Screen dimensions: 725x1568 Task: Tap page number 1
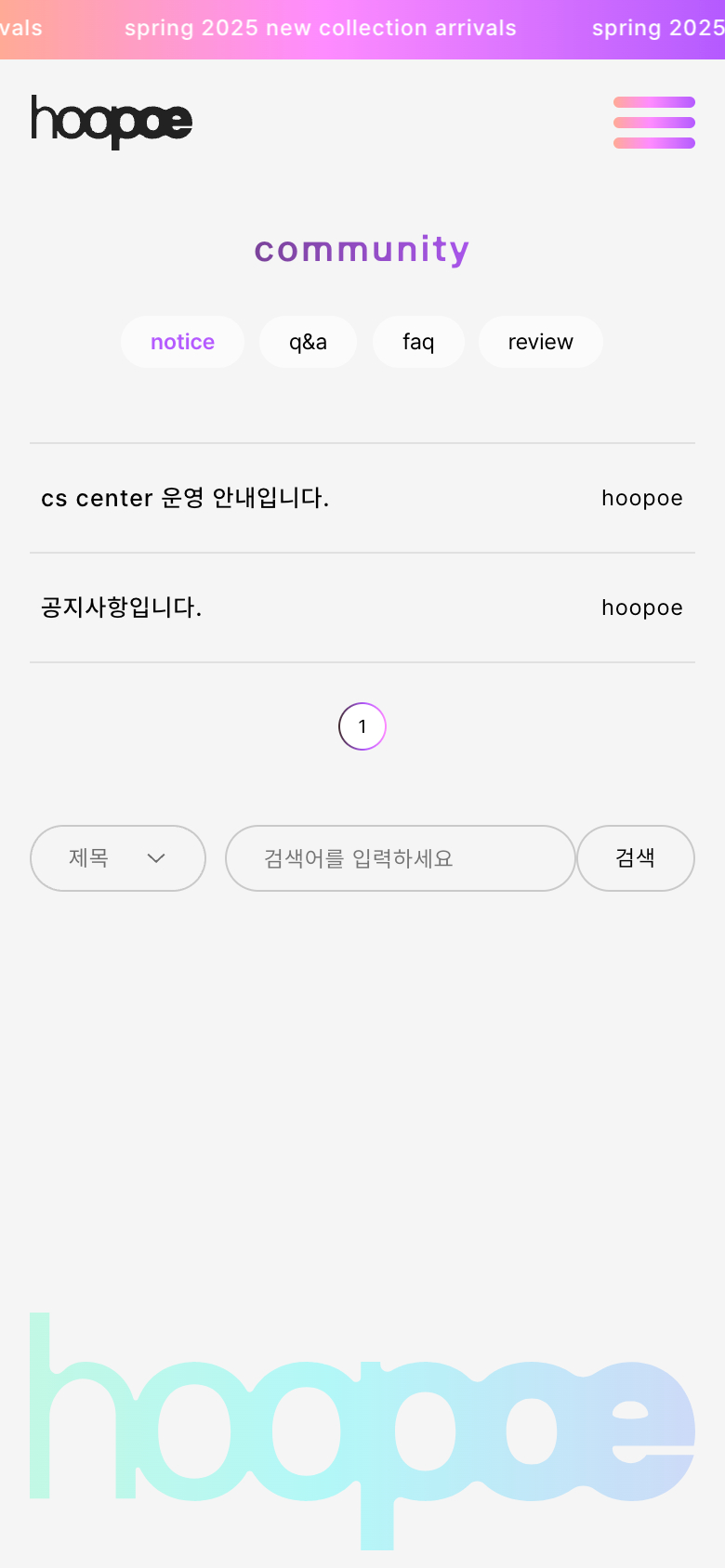tap(362, 726)
